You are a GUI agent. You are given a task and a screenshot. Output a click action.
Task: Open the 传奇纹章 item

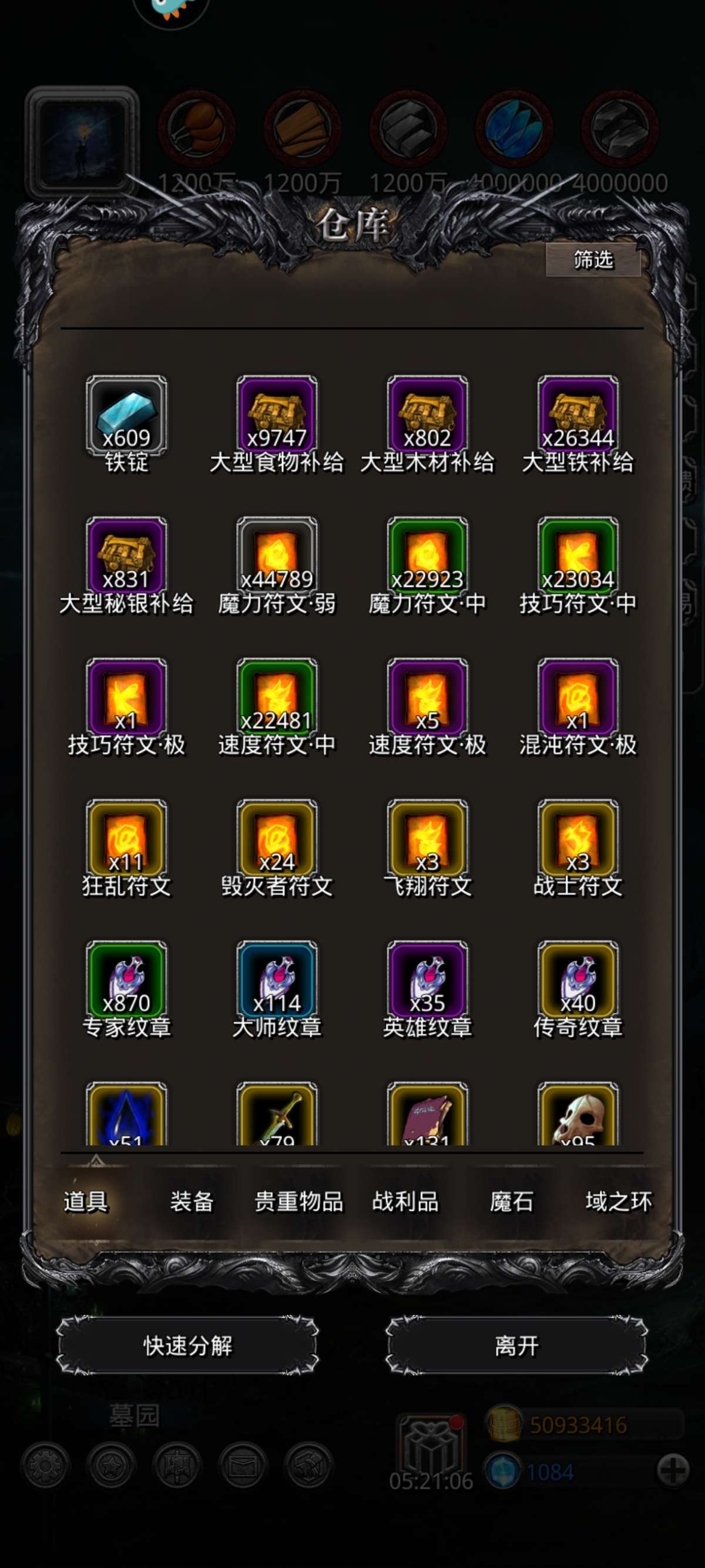[x=578, y=981]
